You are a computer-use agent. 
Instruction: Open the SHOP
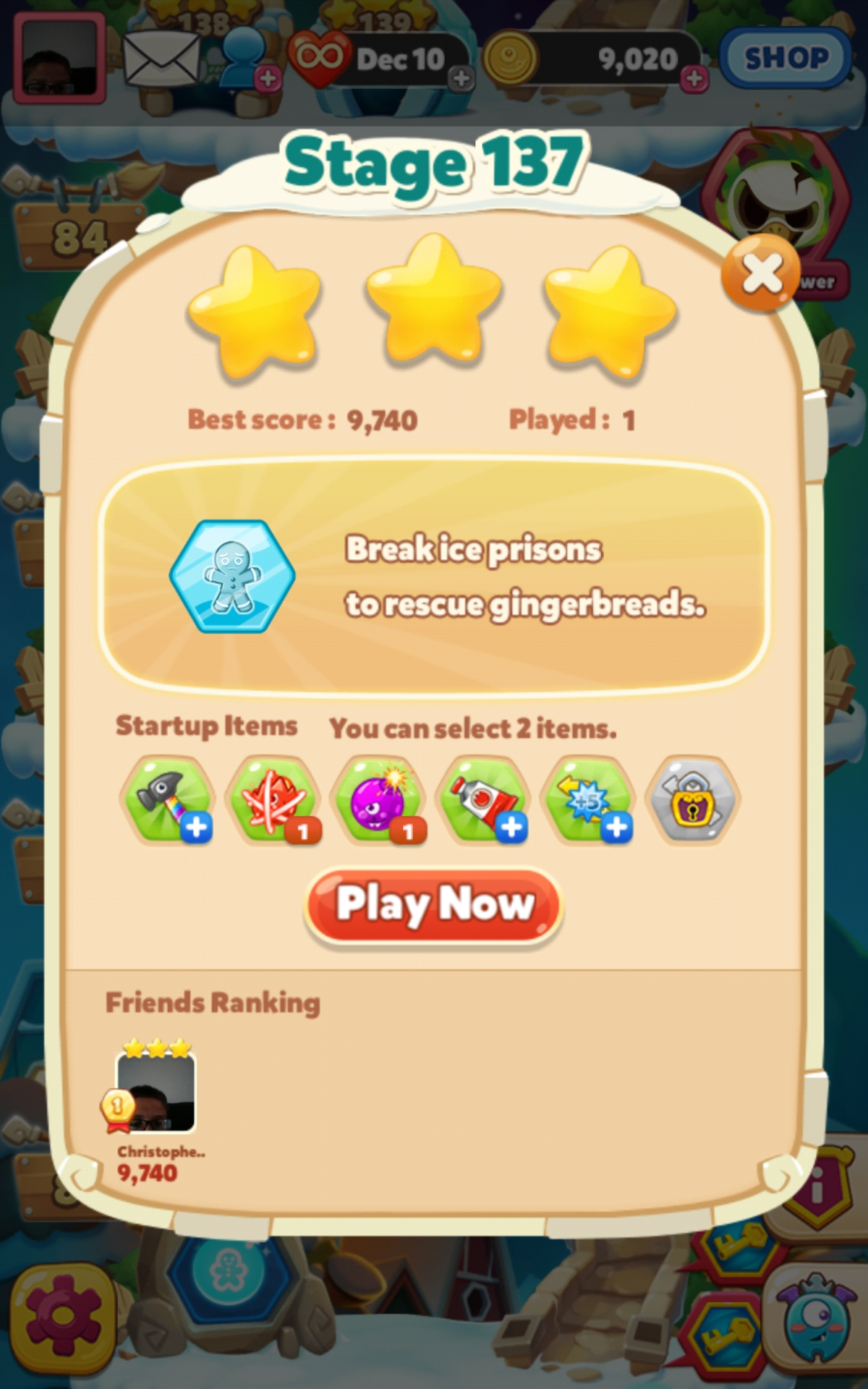tap(786, 58)
